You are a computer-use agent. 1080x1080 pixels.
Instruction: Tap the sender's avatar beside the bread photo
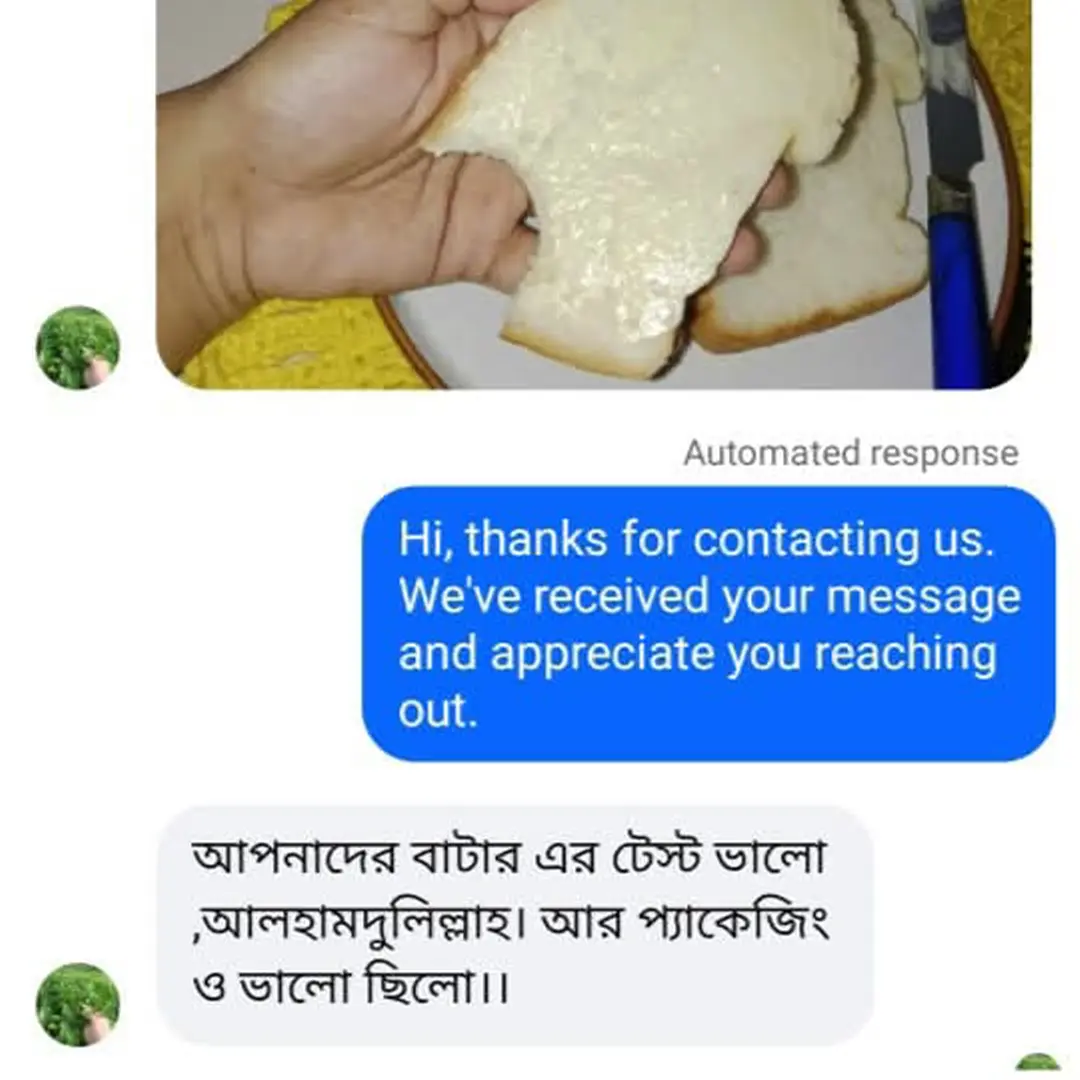point(78,347)
